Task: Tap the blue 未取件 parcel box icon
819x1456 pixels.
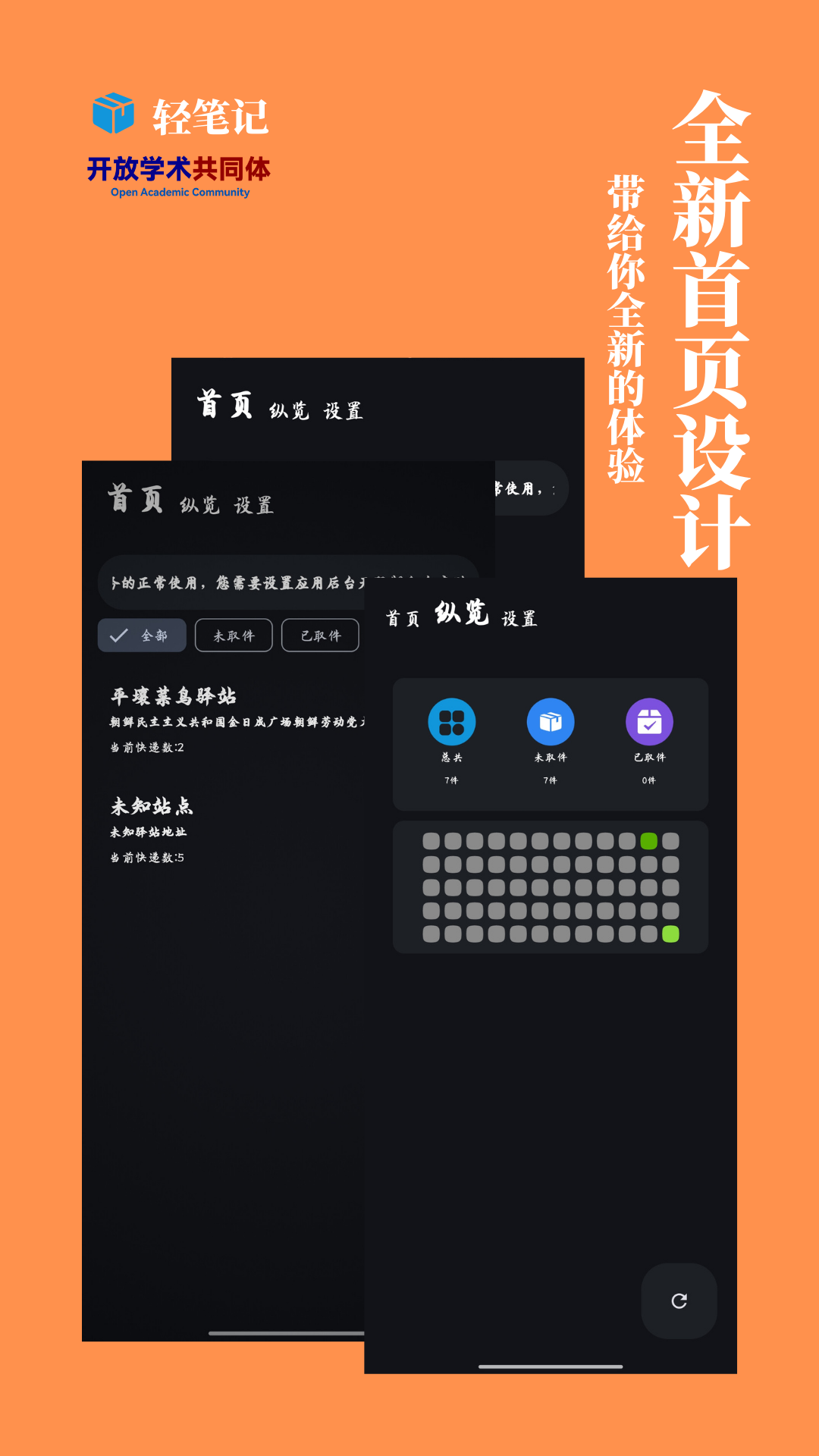Action: tap(551, 723)
